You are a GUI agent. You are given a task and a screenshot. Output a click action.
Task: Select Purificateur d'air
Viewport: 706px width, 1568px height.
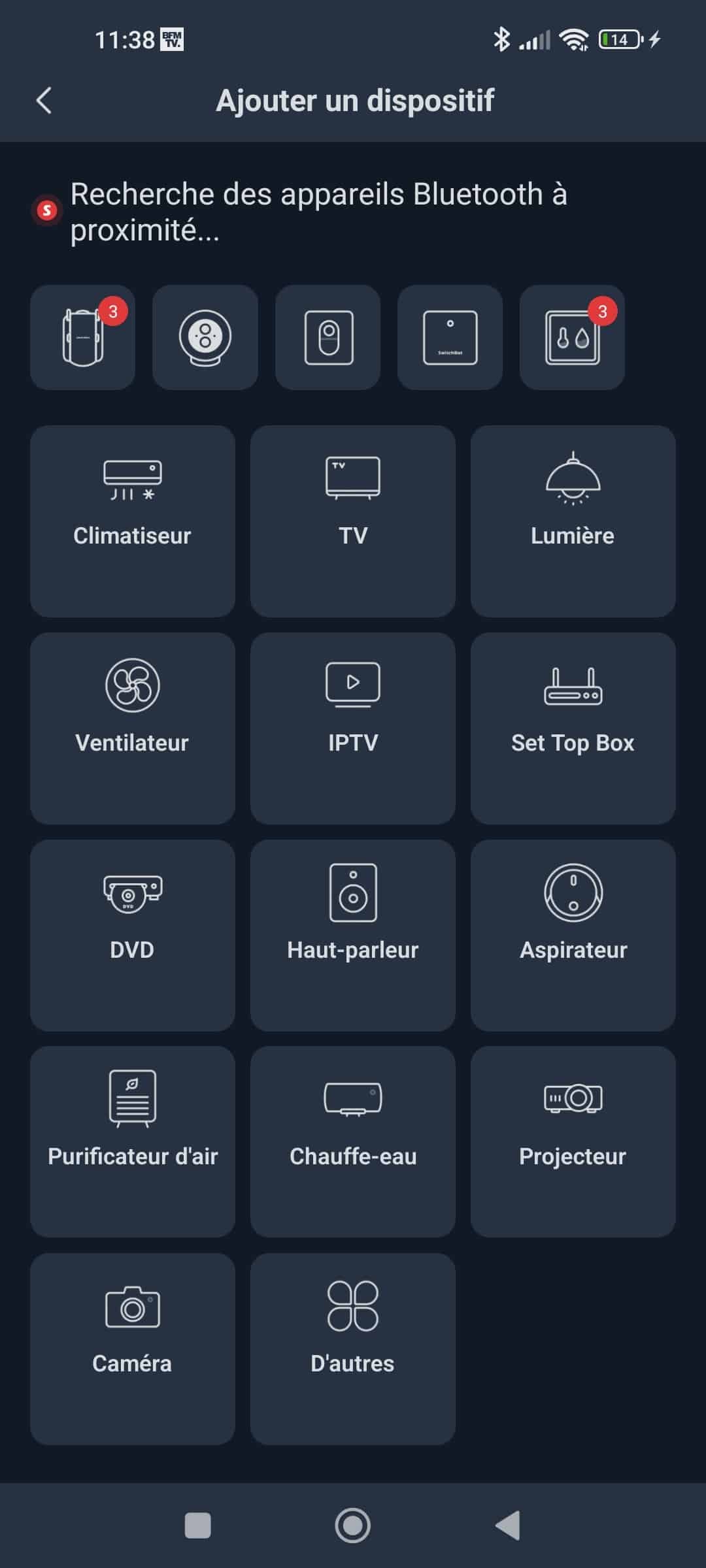[132, 1141]
